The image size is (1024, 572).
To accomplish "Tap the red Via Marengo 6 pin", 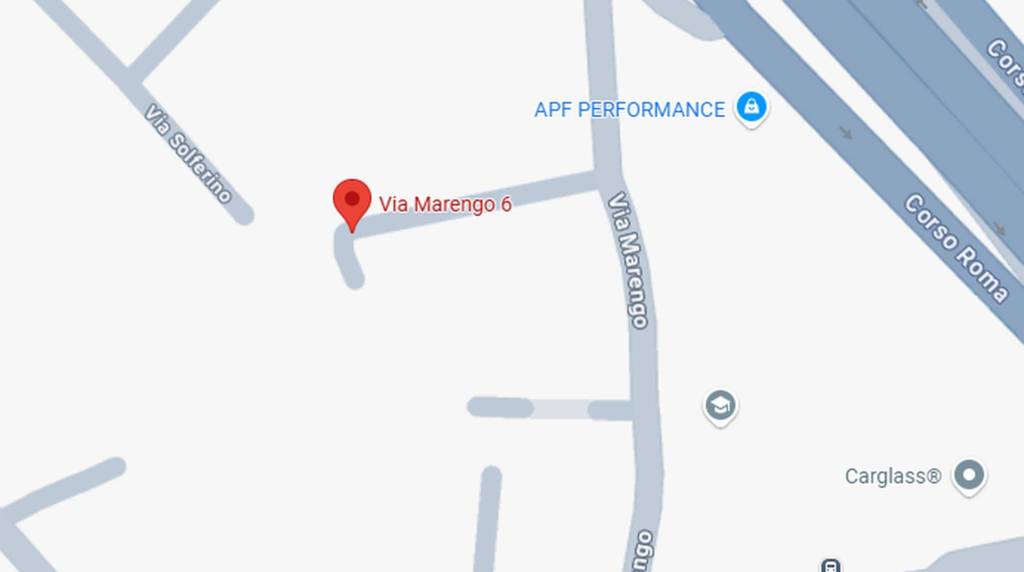I will 351,201.
